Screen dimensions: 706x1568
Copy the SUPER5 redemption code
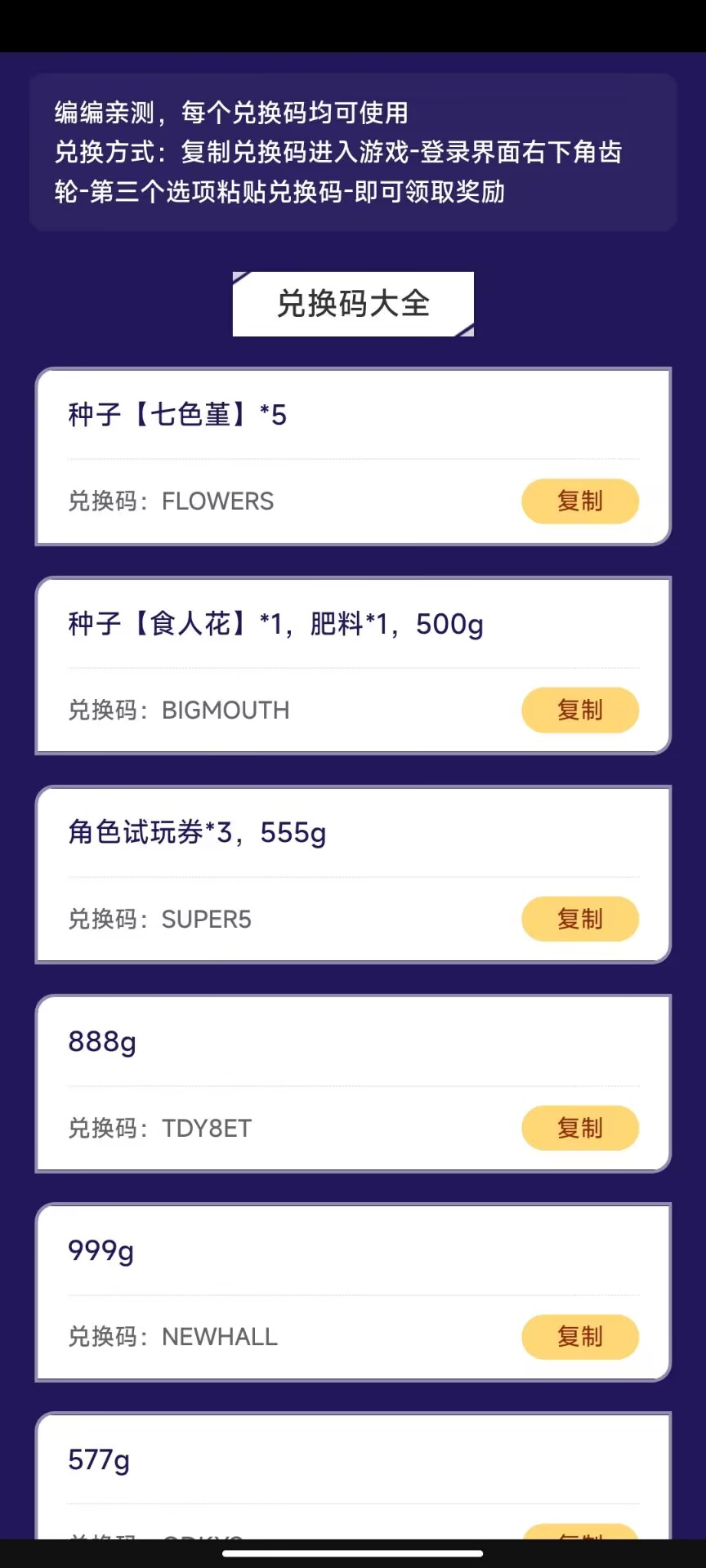[579, 919]
